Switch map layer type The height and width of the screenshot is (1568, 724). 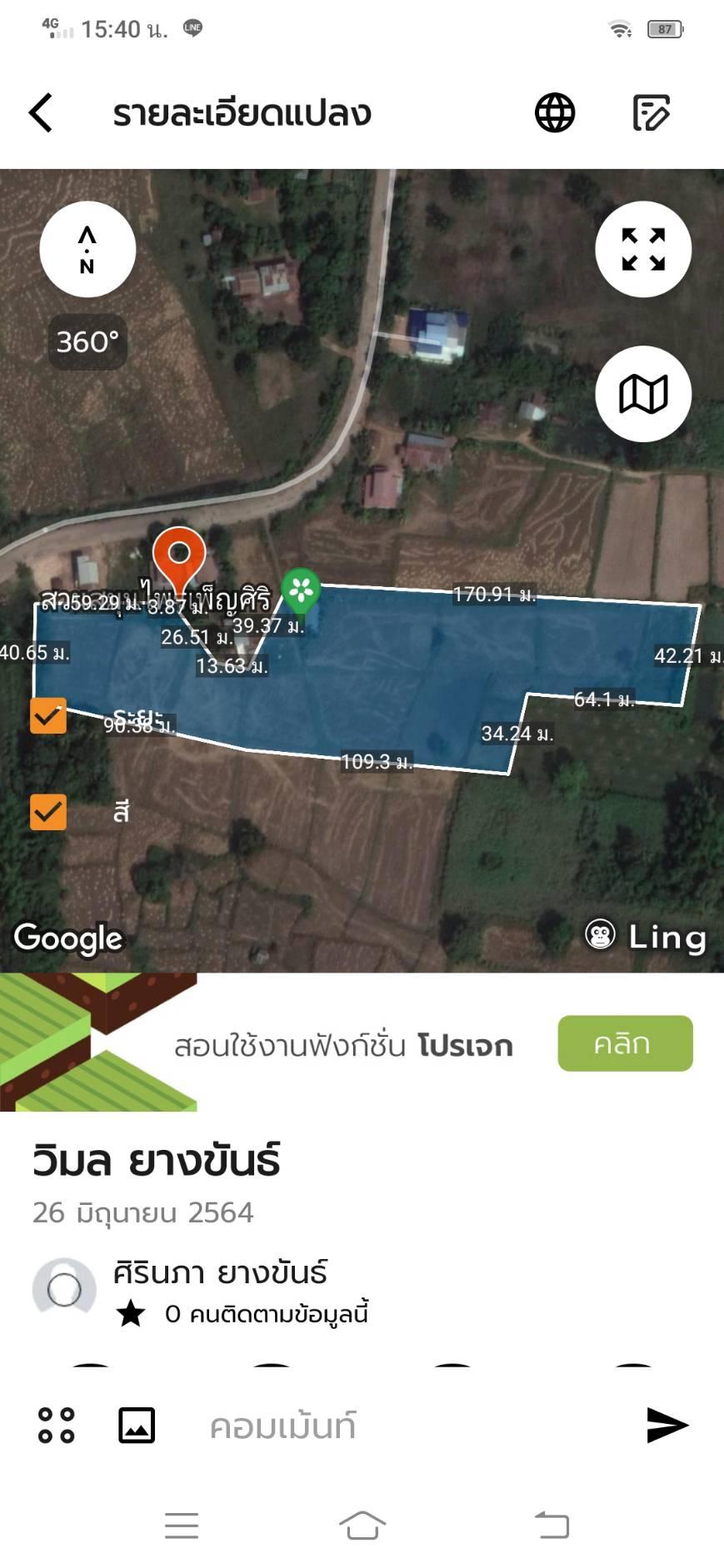[643, 394]
